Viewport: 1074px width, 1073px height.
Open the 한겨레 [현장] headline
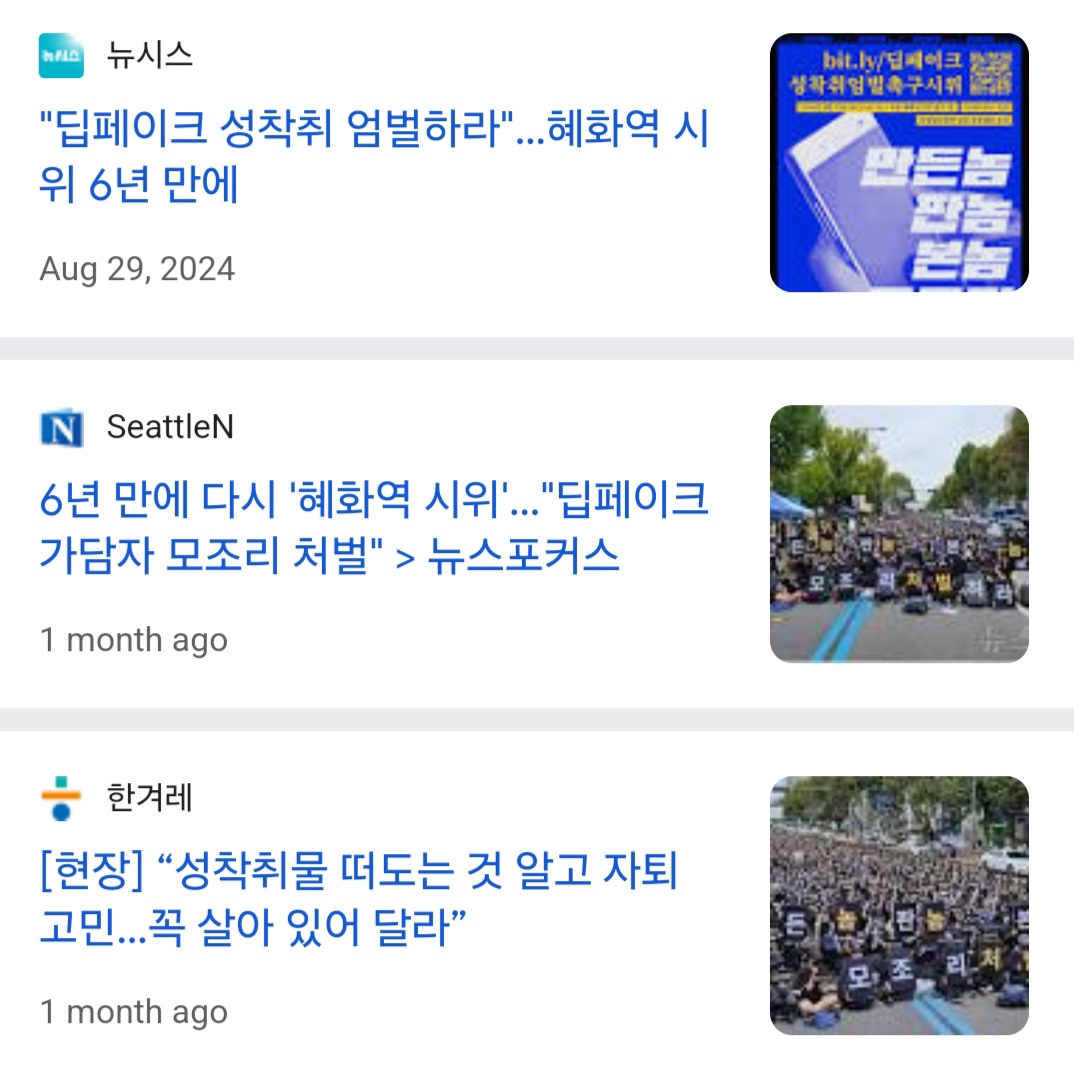(358, 899)
